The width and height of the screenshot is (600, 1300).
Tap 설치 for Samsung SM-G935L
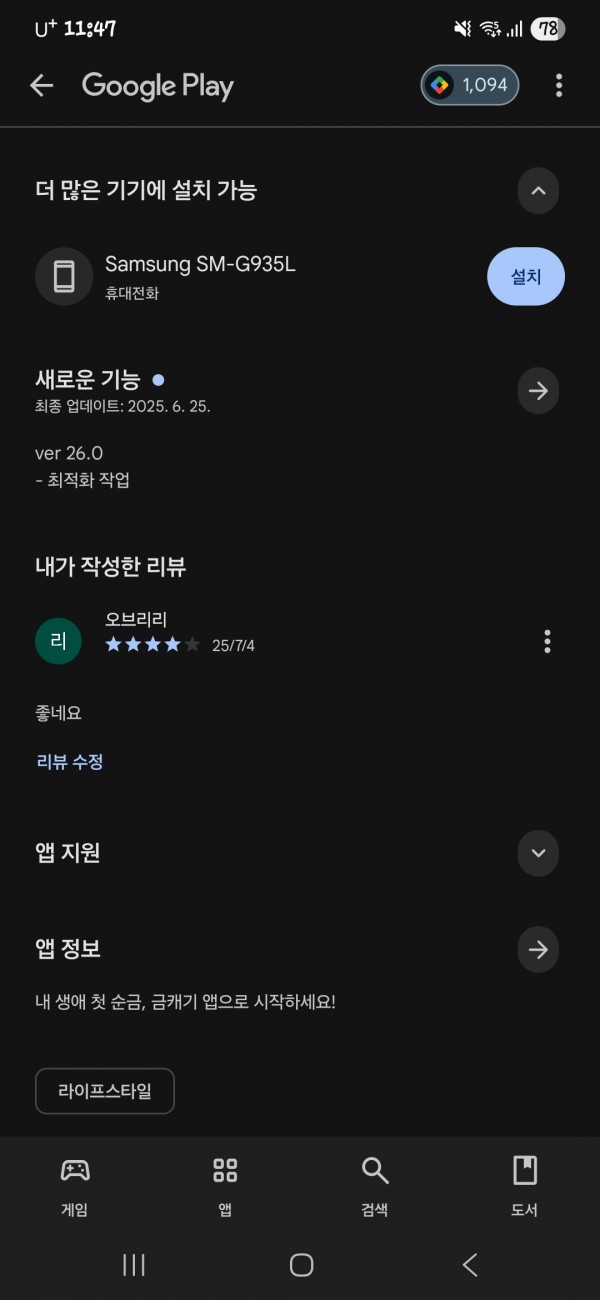coord(526,276)
